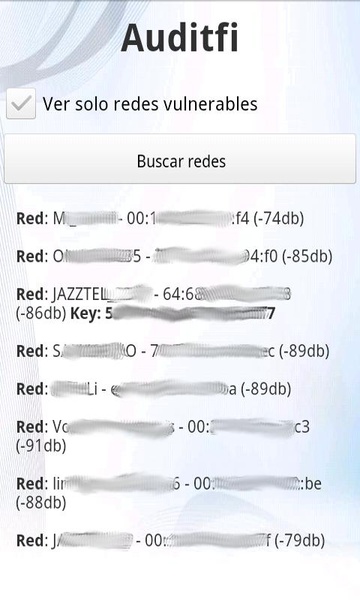360x600 pixels.
Task: Select the network row showing -85db
Action: 174,256
